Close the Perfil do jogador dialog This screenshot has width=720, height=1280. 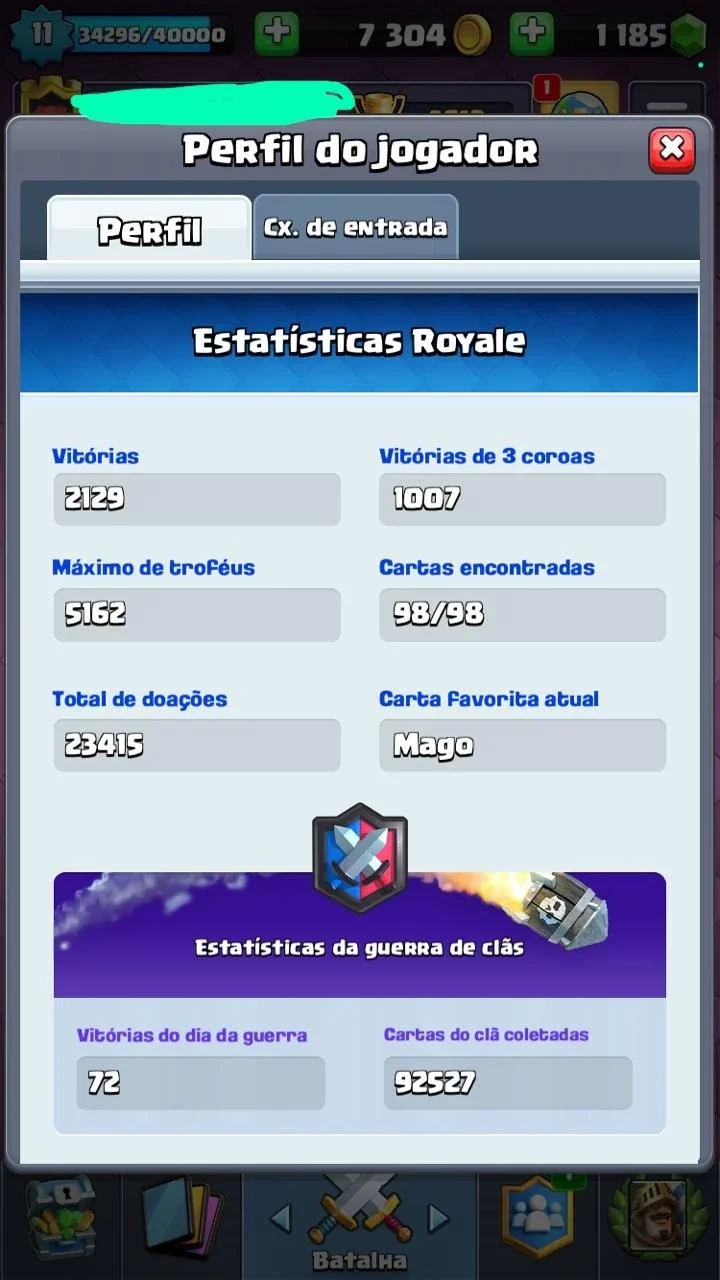point(671,150)
